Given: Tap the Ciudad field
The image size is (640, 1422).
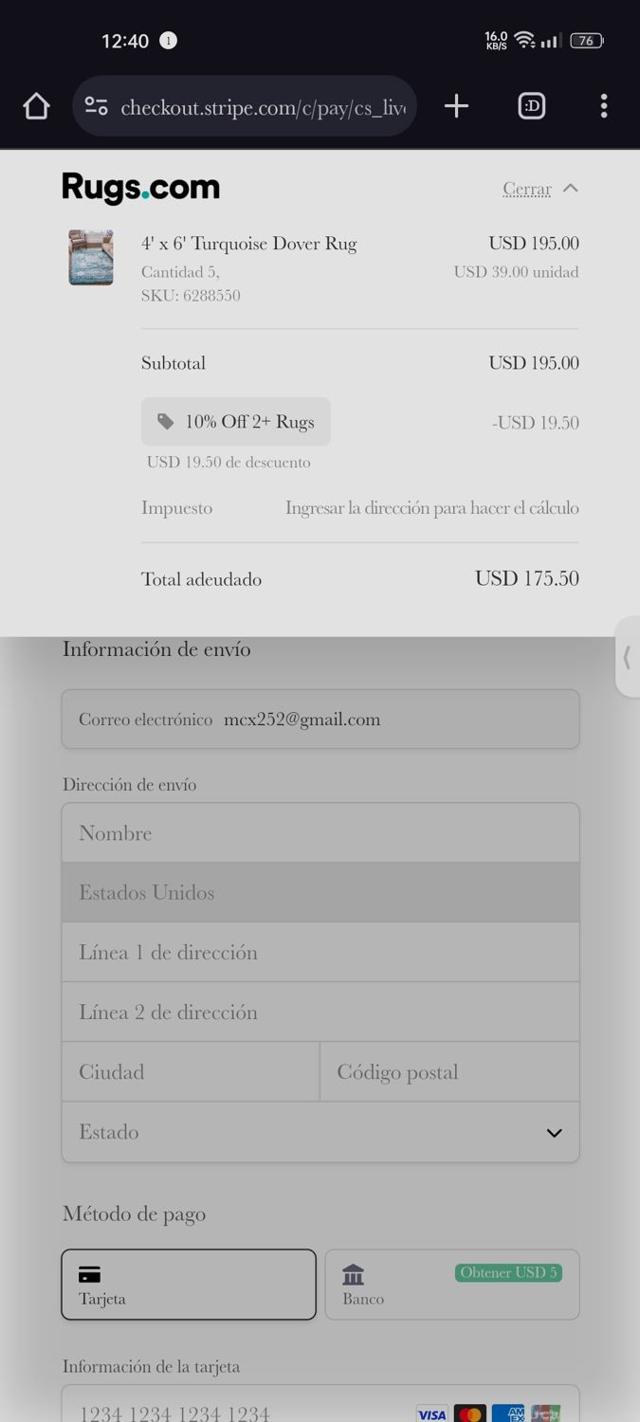Looking at the screenshot, I should [x=190, y=1072].
